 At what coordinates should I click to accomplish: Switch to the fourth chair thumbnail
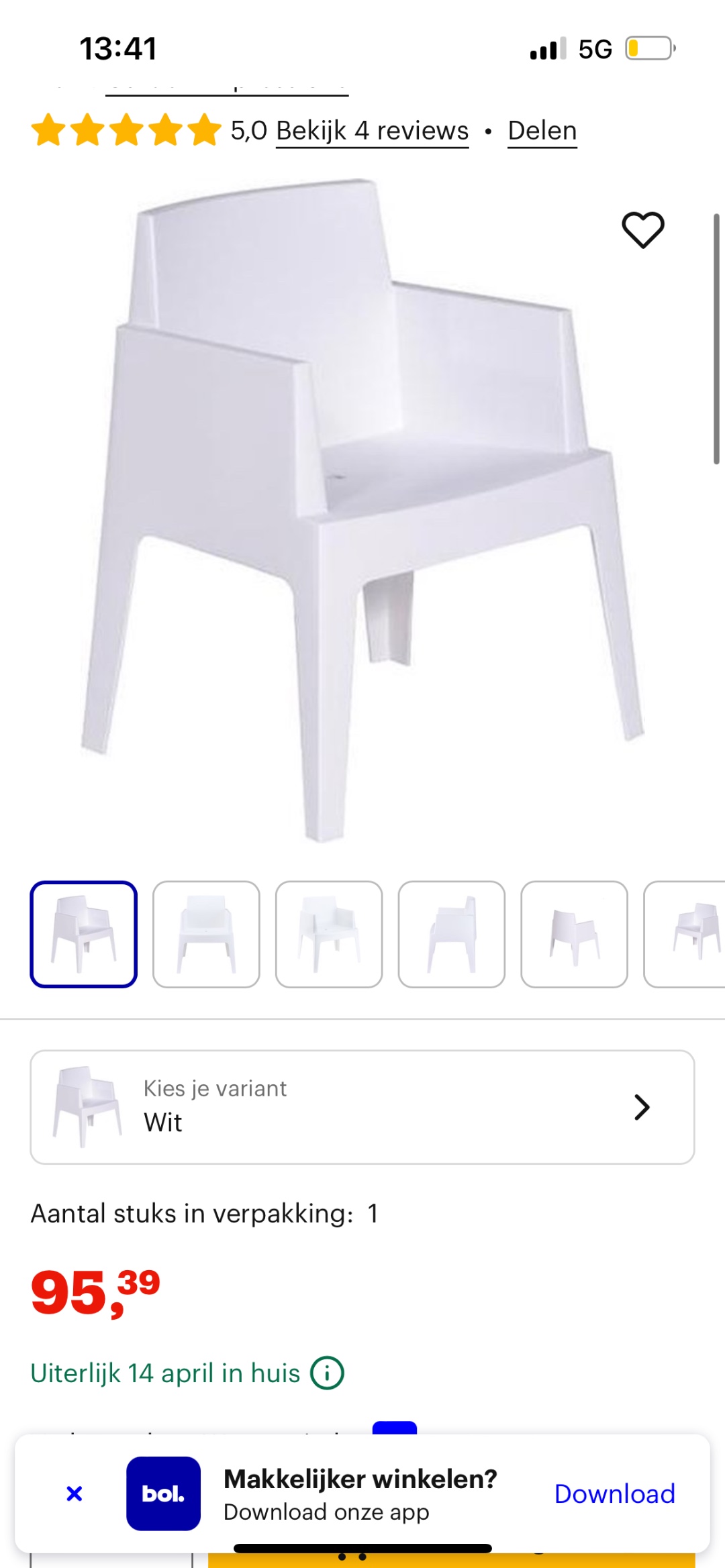[x=452, y=934]
